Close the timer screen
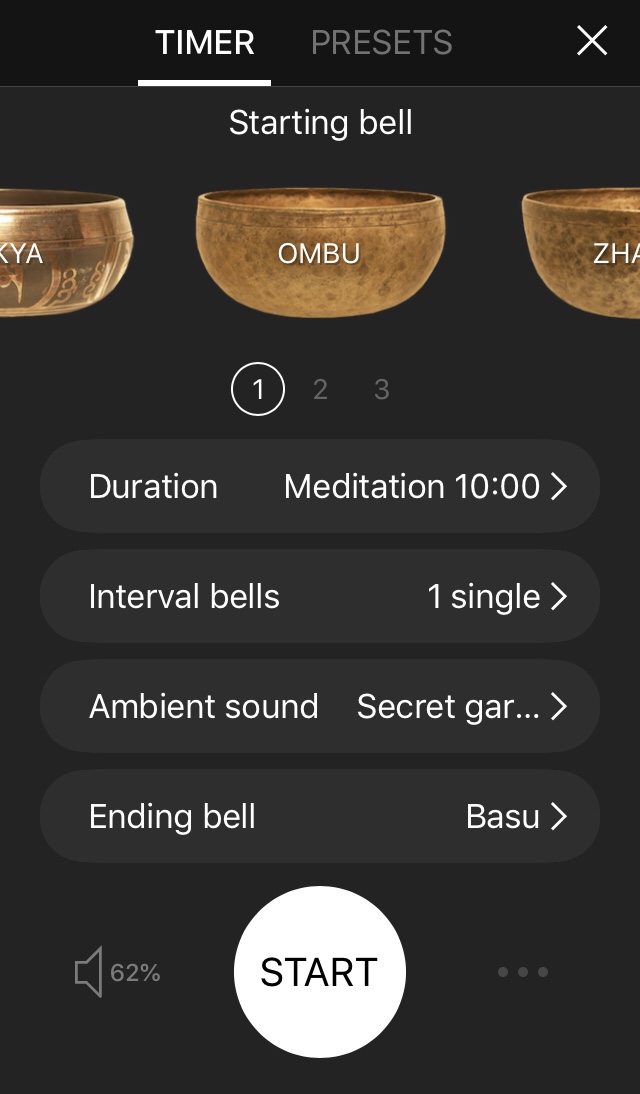Screen dimensions: 640x1094 click(x=592, y=41)
